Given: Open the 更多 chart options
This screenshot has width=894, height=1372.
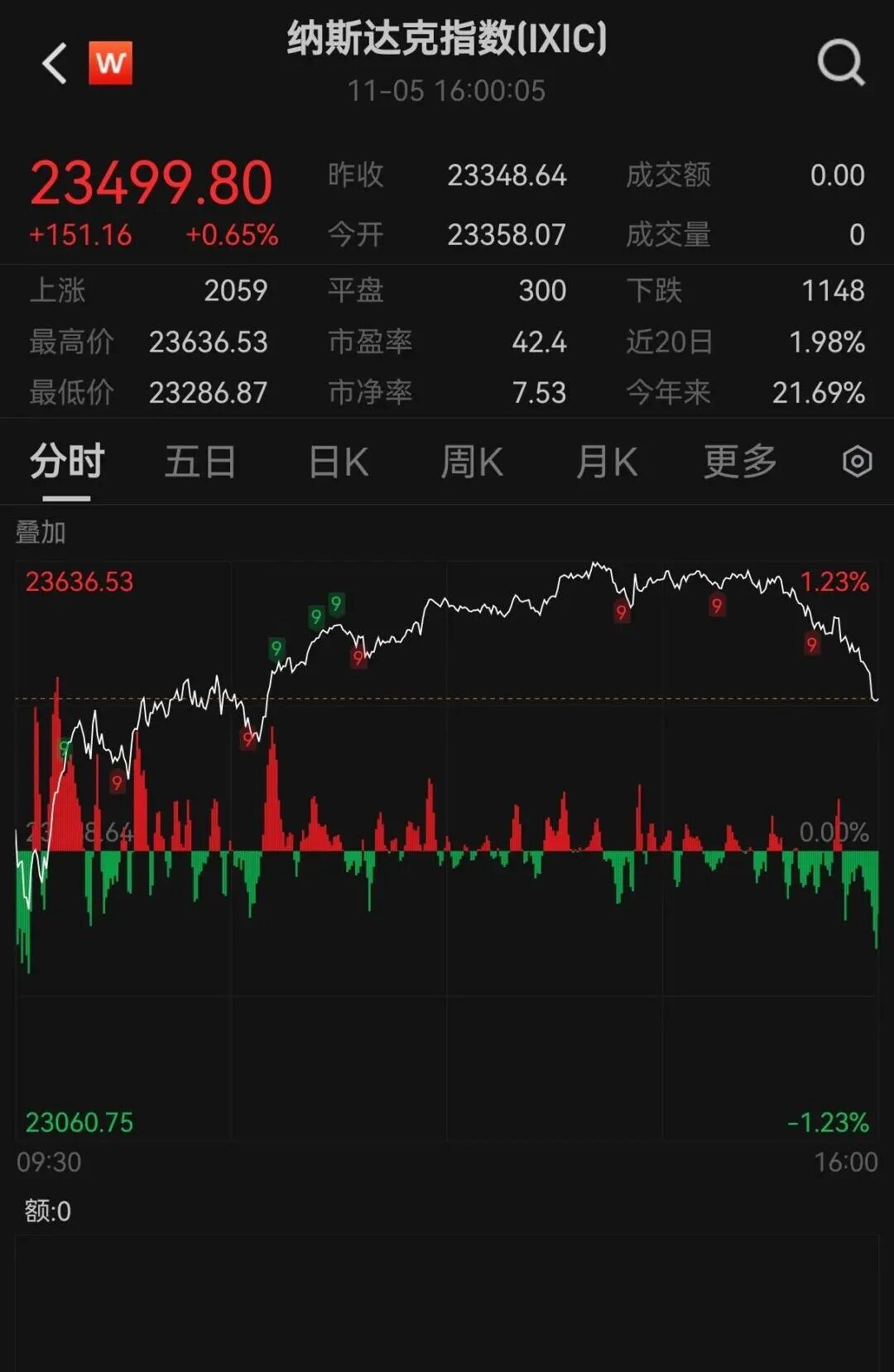Looking at the screenshot, I should click(740, 462).
